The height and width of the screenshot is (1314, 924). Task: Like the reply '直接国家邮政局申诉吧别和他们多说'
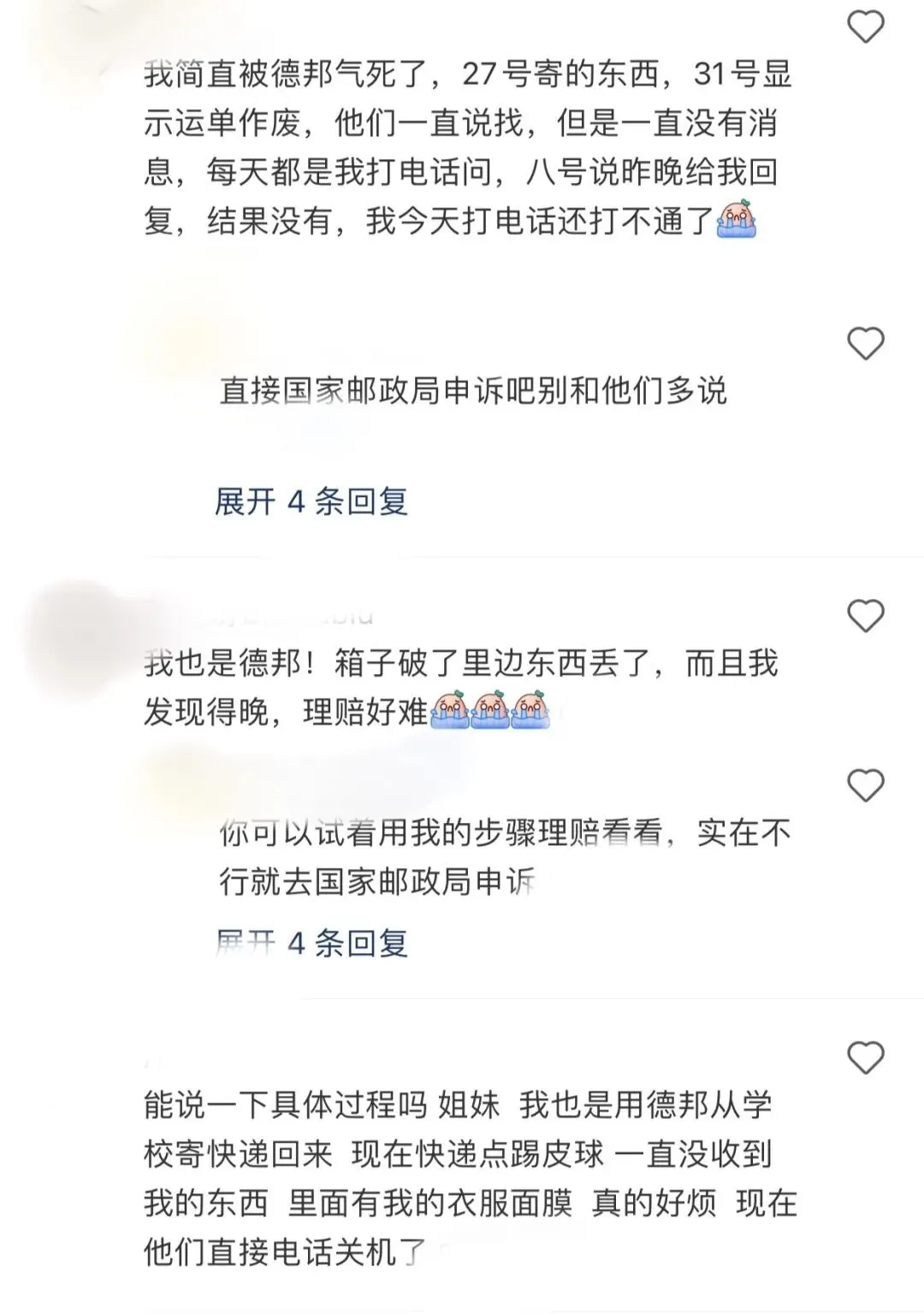pos(865,344)
